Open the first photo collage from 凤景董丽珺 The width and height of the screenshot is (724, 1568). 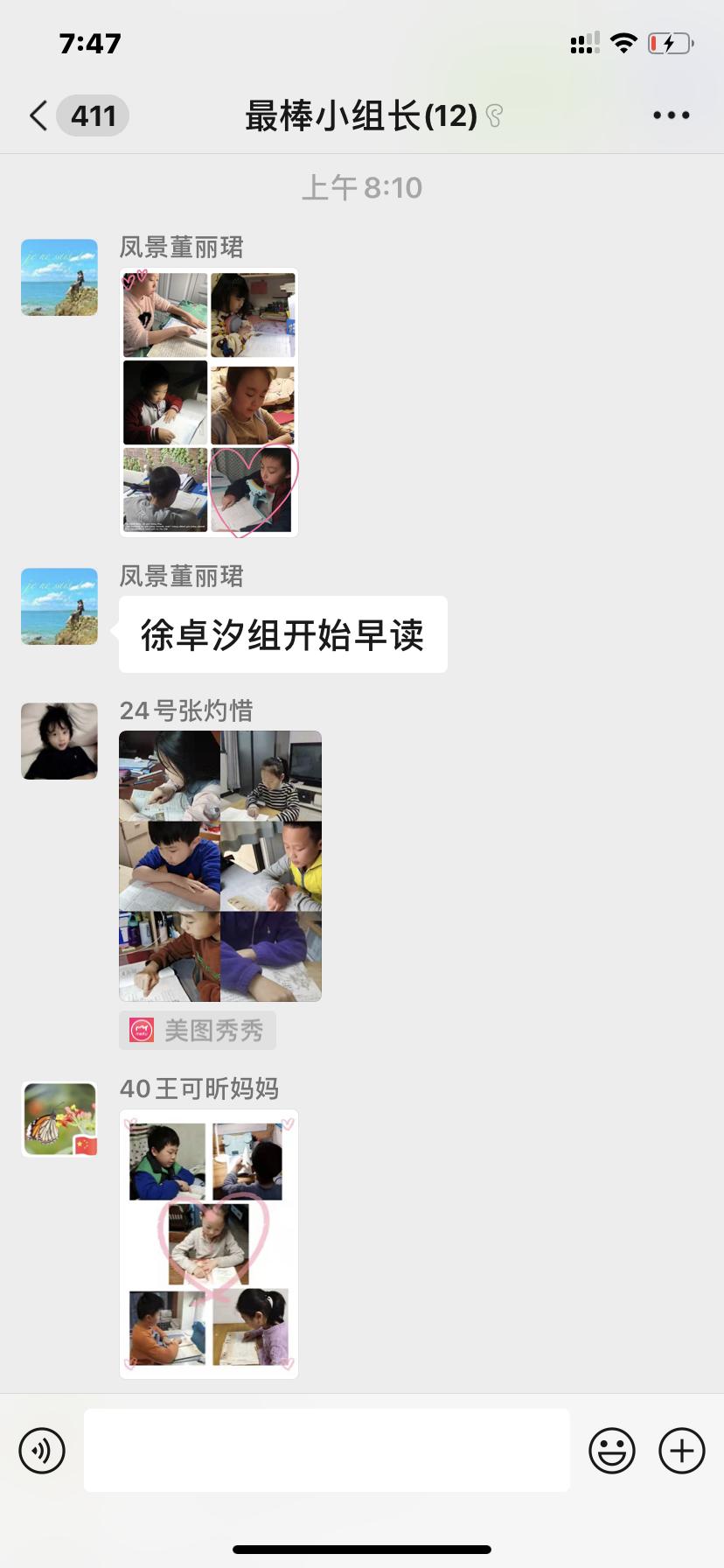[209, 402]
